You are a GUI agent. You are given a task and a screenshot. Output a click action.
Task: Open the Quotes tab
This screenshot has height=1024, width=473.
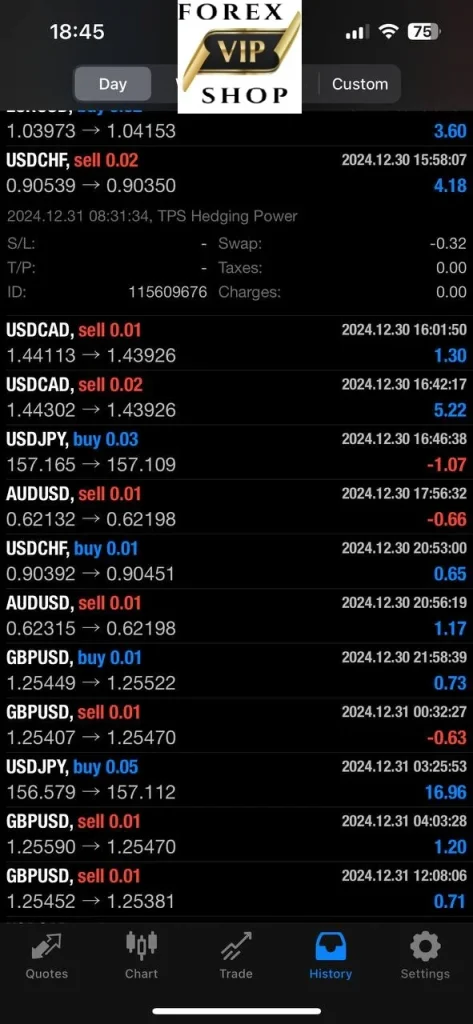(x=46, y=956)
